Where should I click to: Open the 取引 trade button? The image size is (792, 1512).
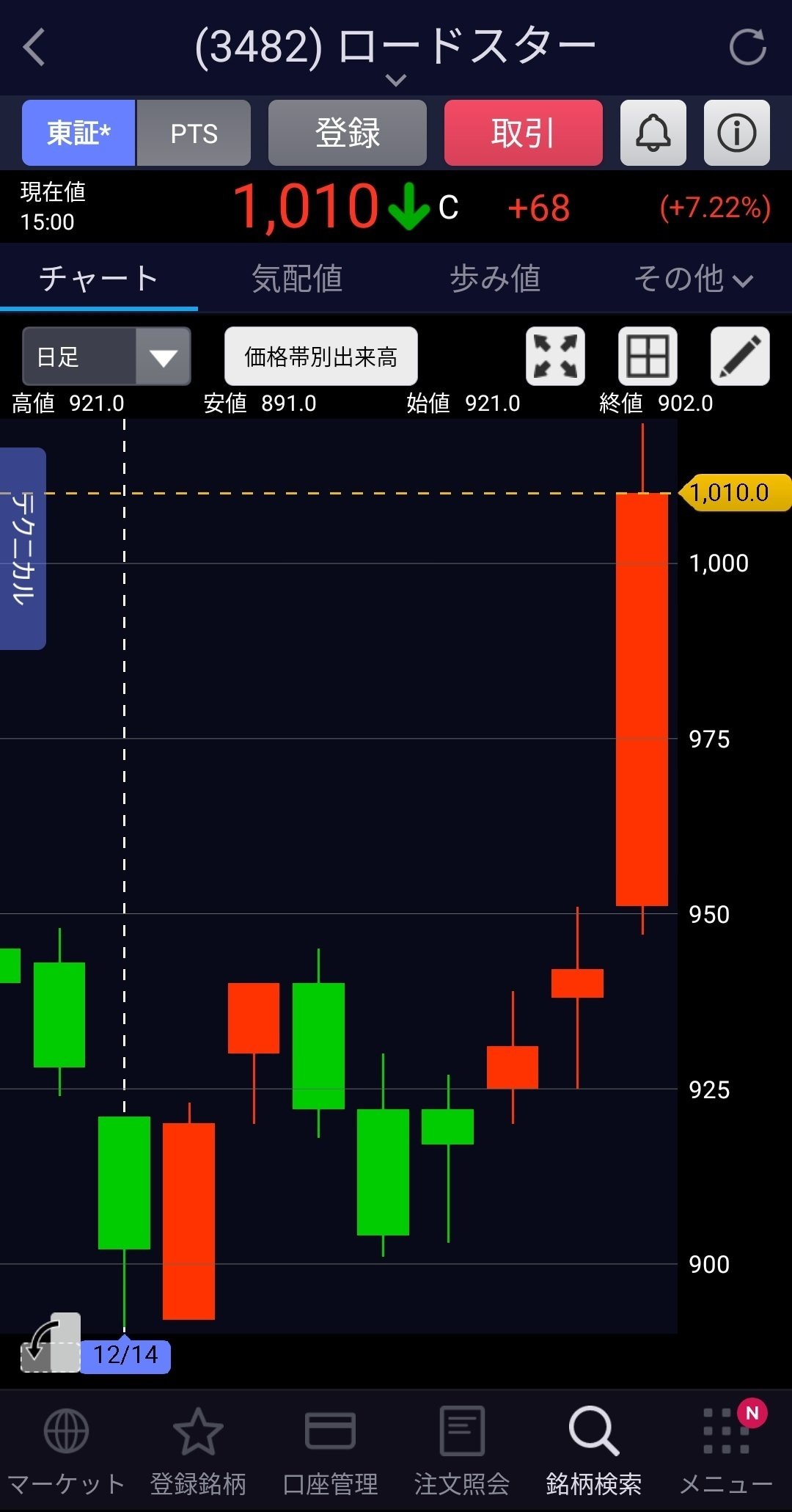(x=523, y=134)
